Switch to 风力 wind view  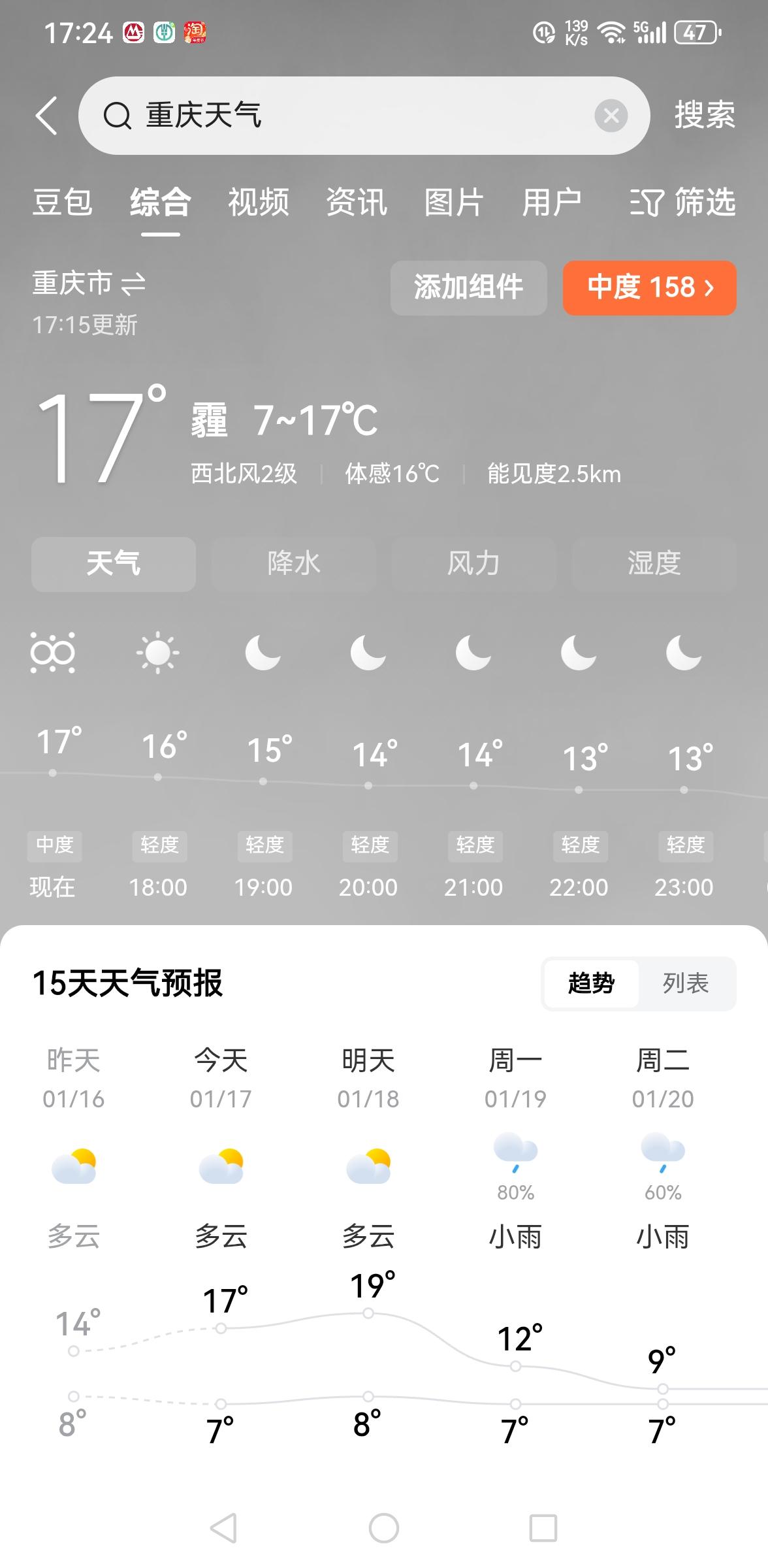tap(473, 564)
